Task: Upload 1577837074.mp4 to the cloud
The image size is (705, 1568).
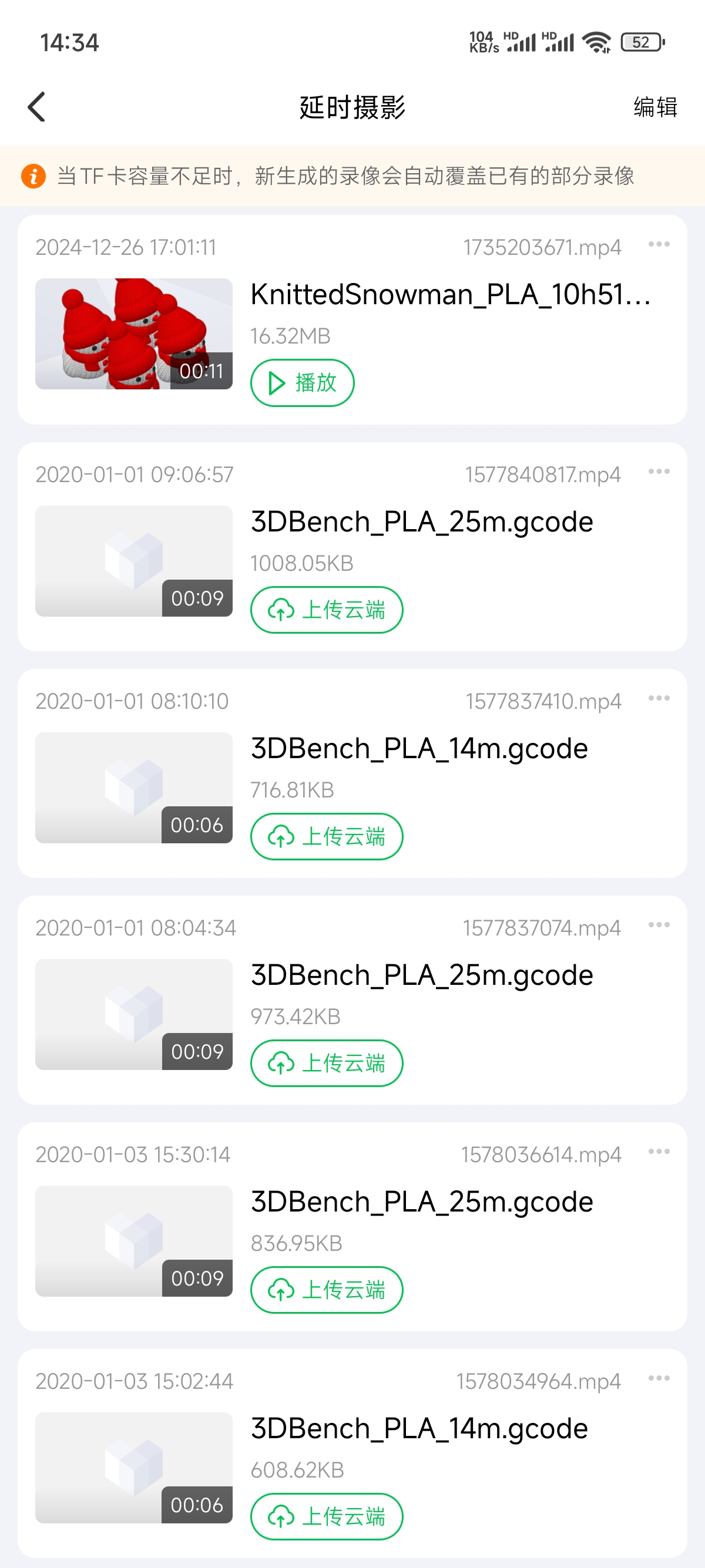Action: click(x=326, y=1064)
